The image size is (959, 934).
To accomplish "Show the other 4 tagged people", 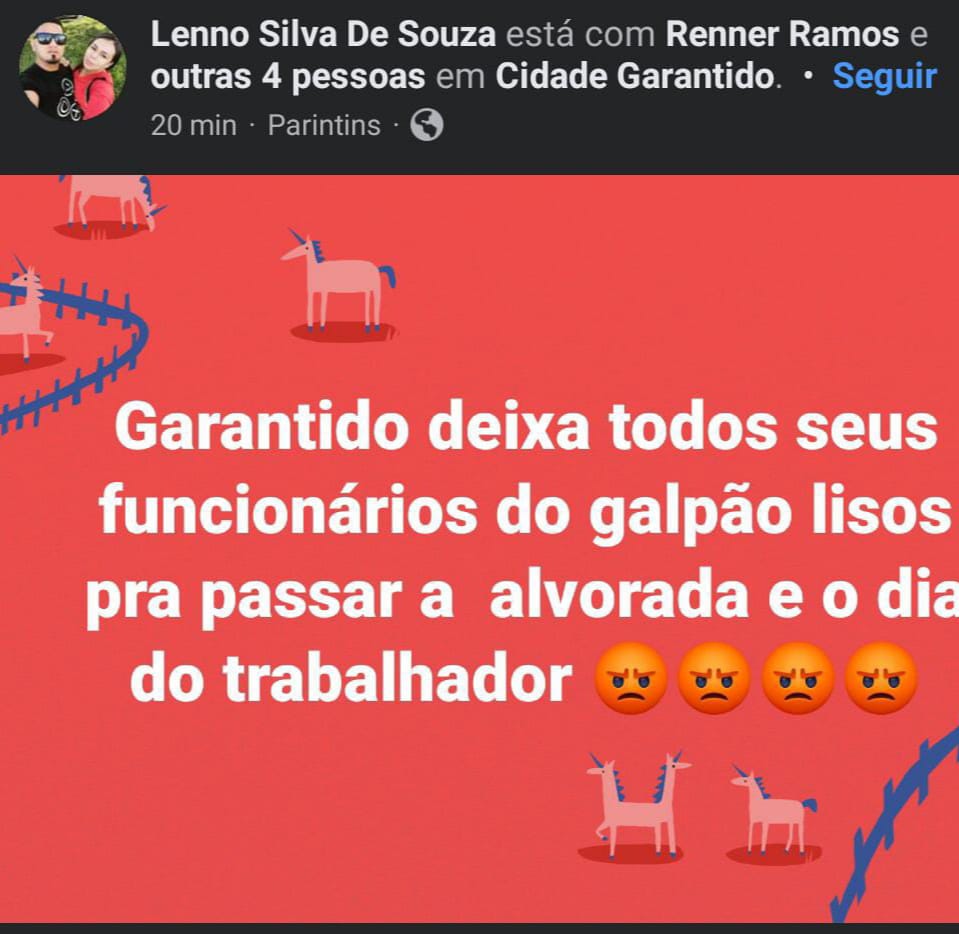I will [288, 77].
